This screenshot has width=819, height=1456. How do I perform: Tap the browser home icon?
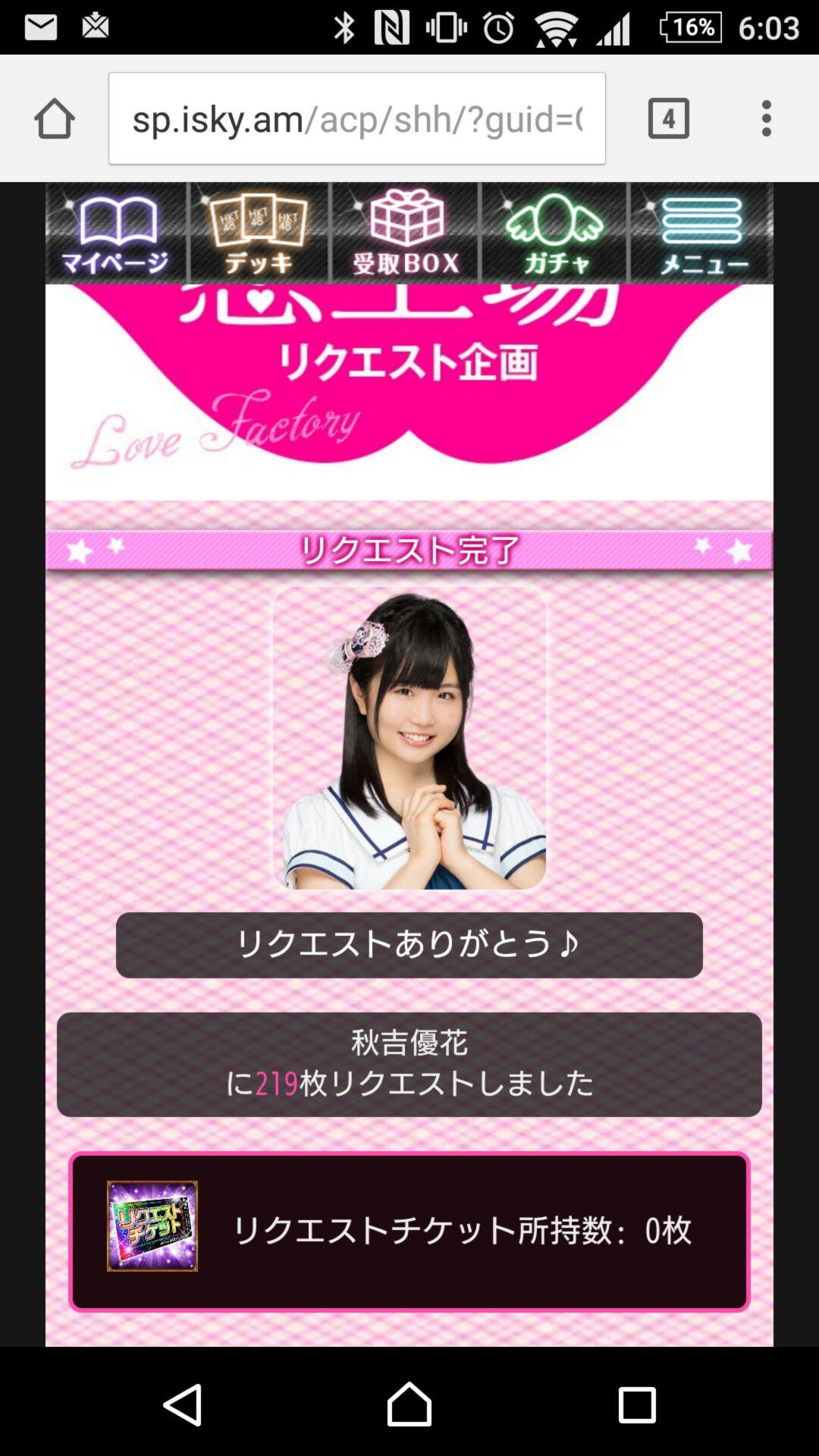[55, 118]
